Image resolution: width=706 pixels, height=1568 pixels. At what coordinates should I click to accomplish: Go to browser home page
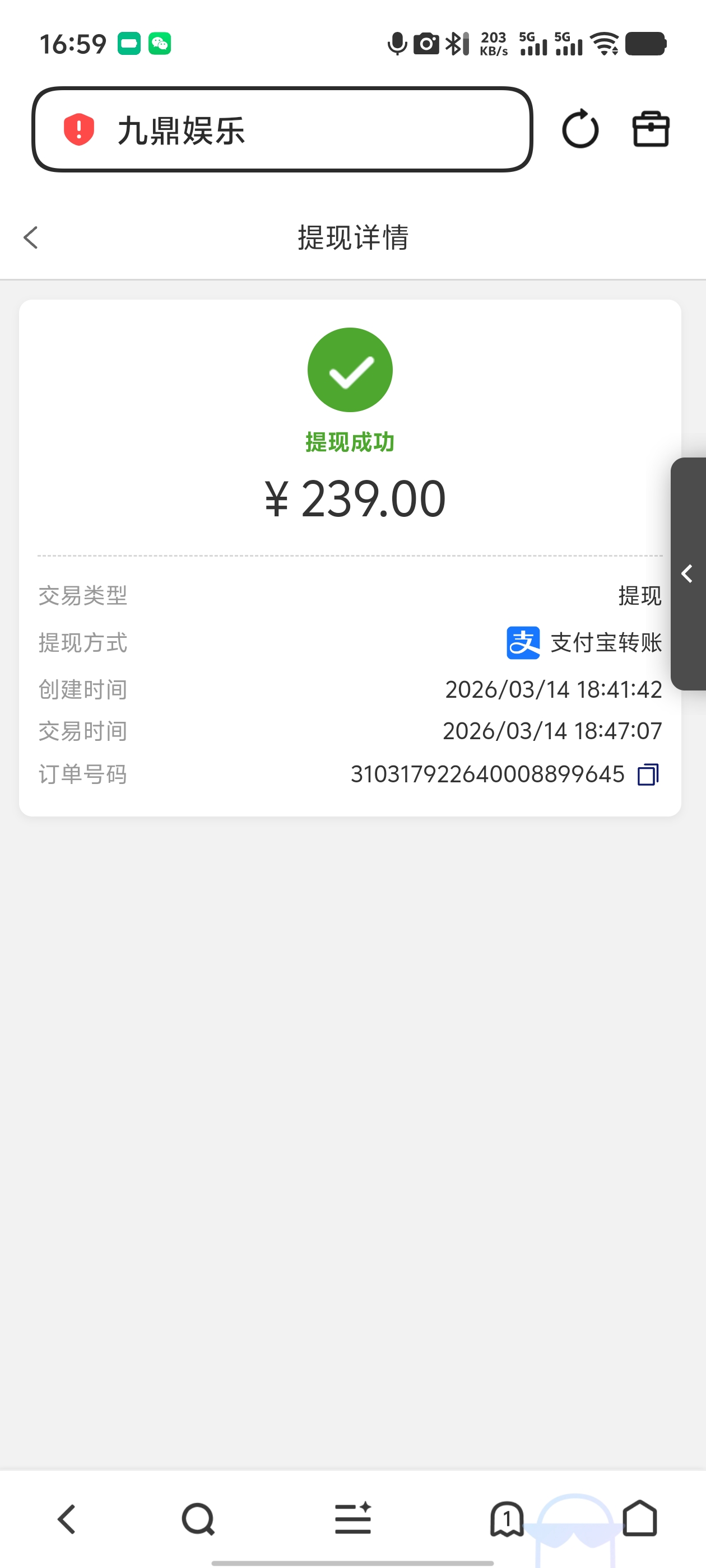[x=640, y=1519]
